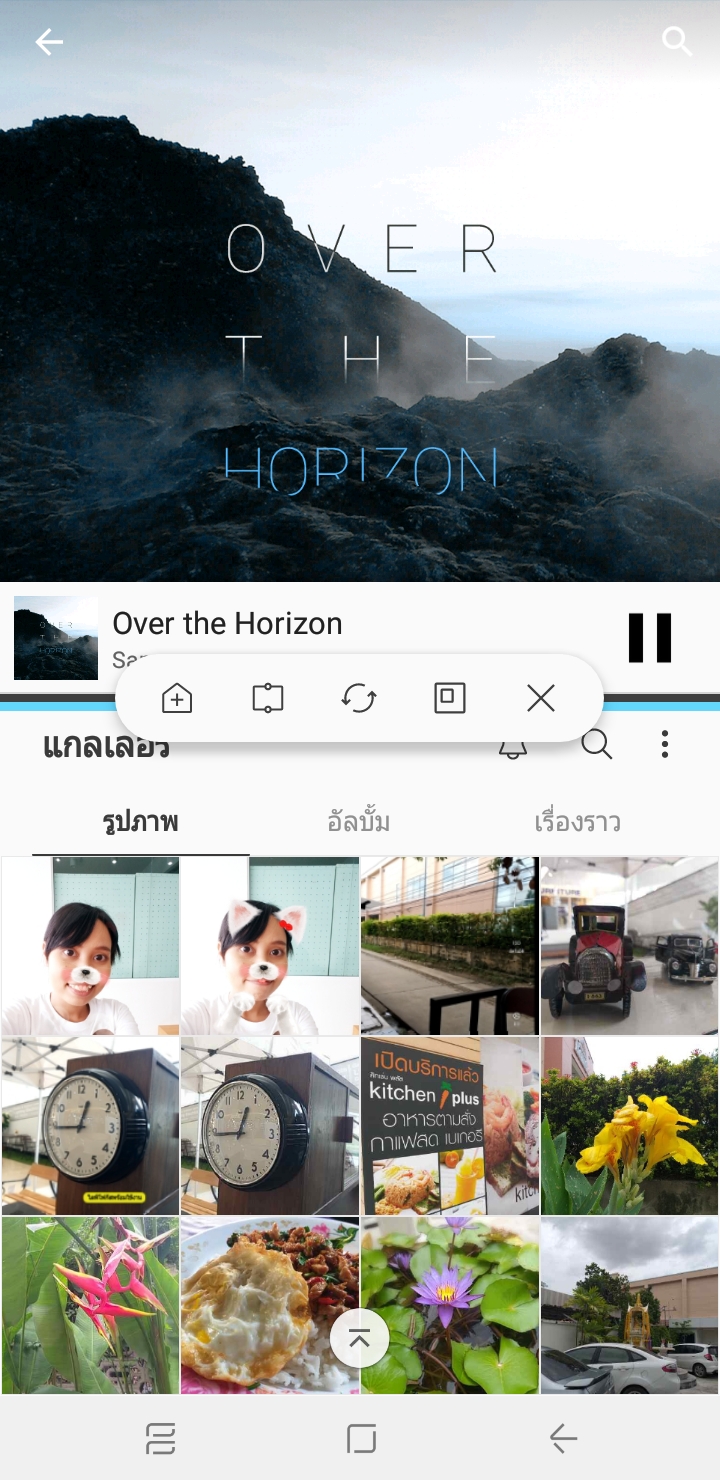The image size is (720, 1480).
Task: Open gallery notifications bell
Action: tap(513, 747)
